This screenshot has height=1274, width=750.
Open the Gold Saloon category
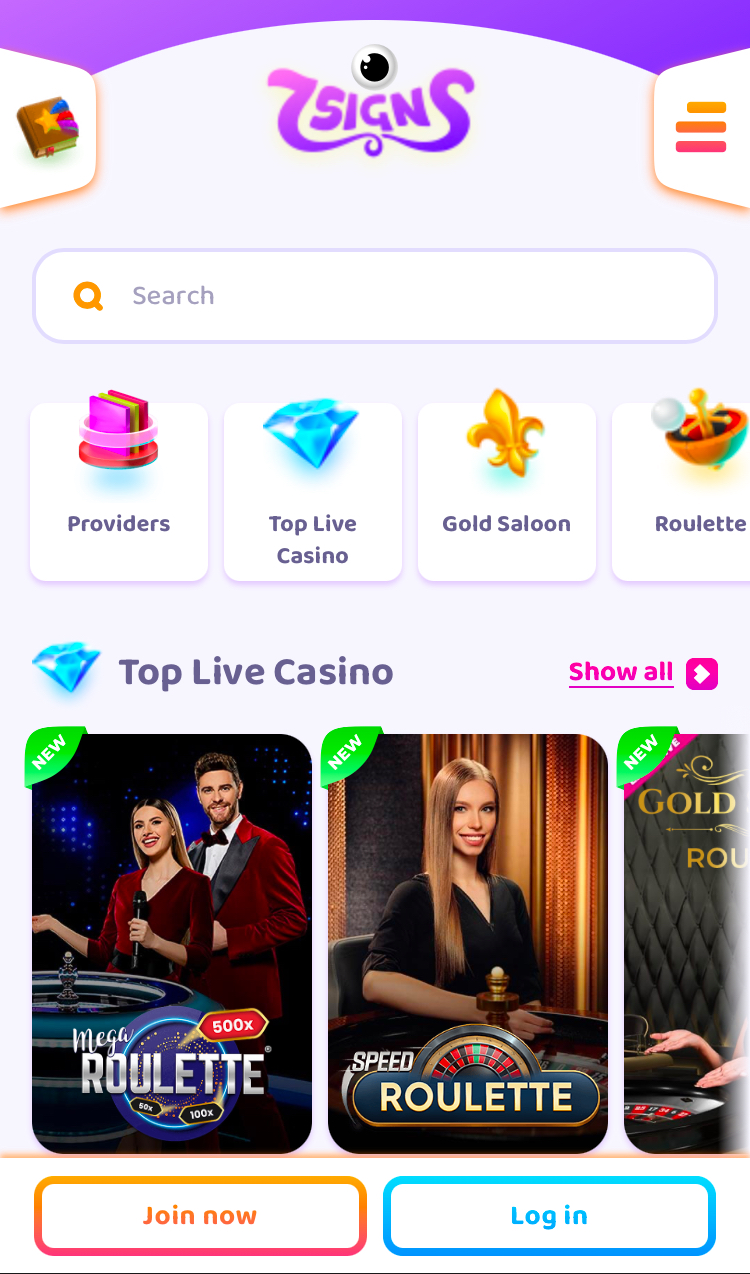pos(507,491)
